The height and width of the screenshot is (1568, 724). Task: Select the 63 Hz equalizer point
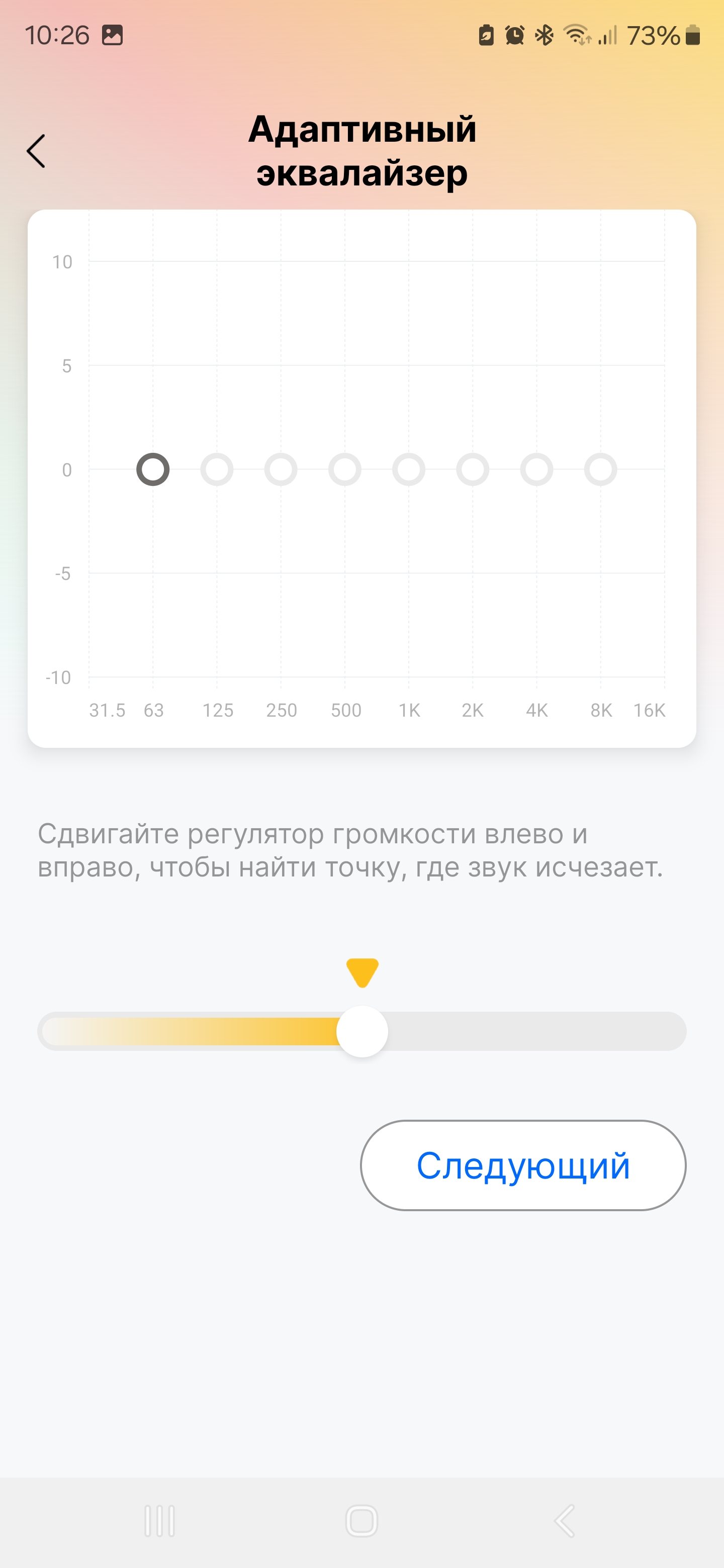(153, 470)
